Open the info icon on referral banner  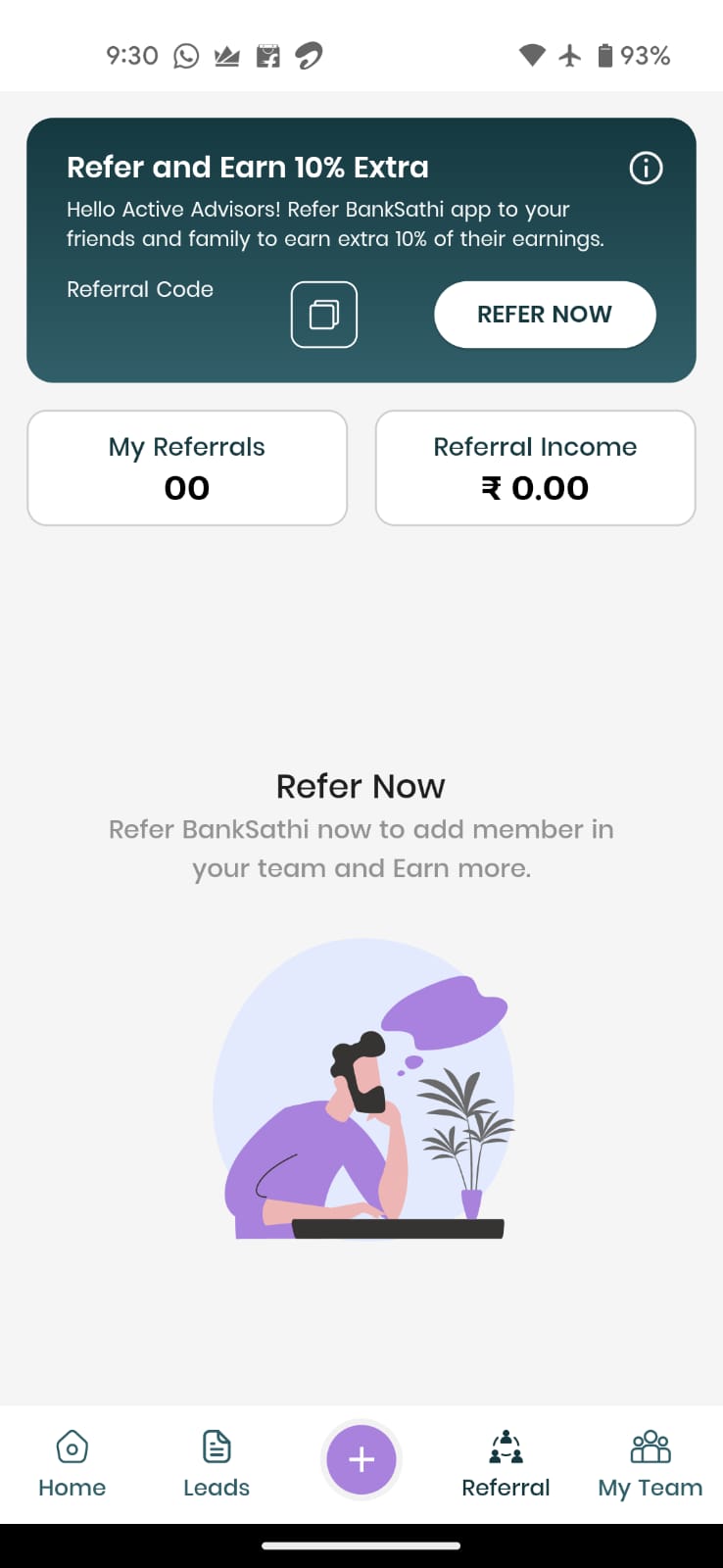646,169
